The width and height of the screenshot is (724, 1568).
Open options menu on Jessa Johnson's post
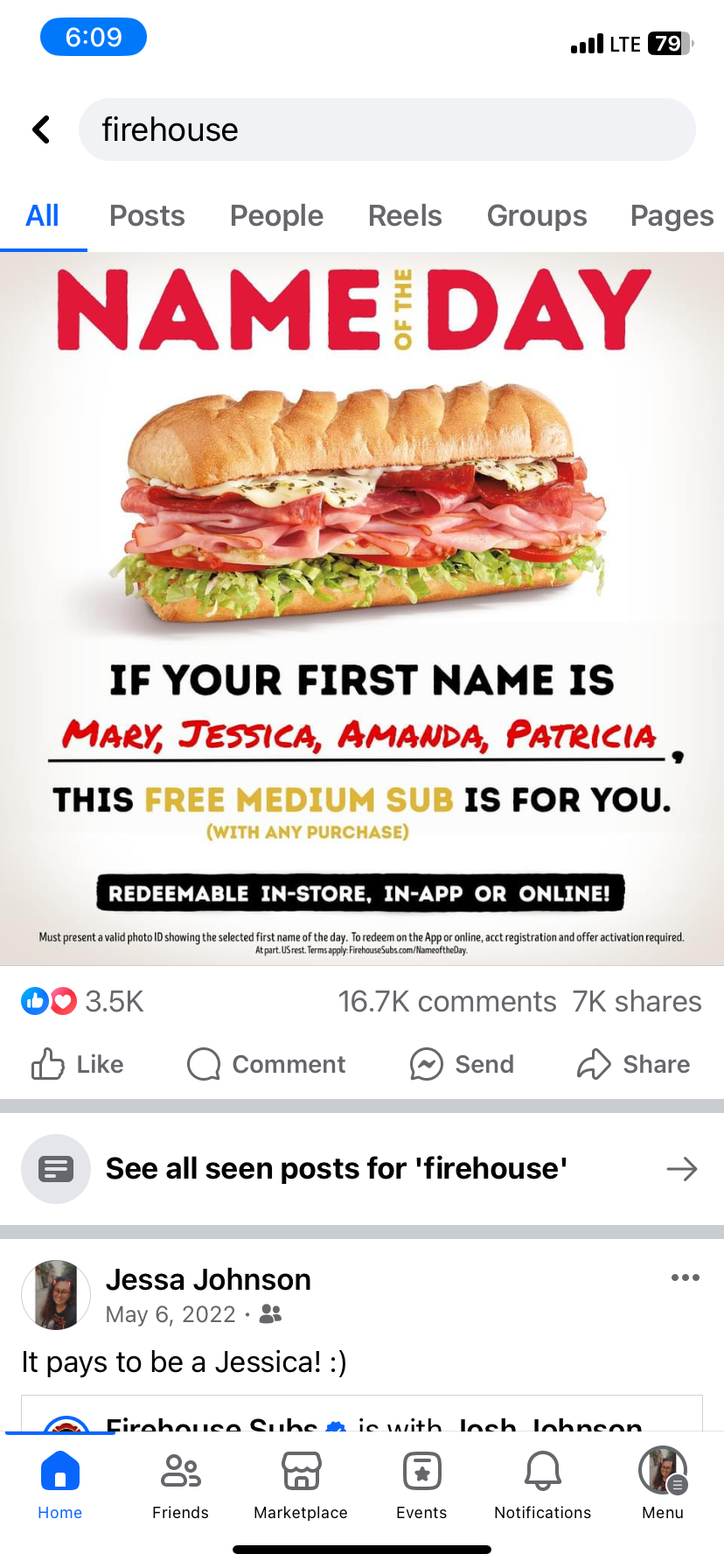tap(685, 1277)
